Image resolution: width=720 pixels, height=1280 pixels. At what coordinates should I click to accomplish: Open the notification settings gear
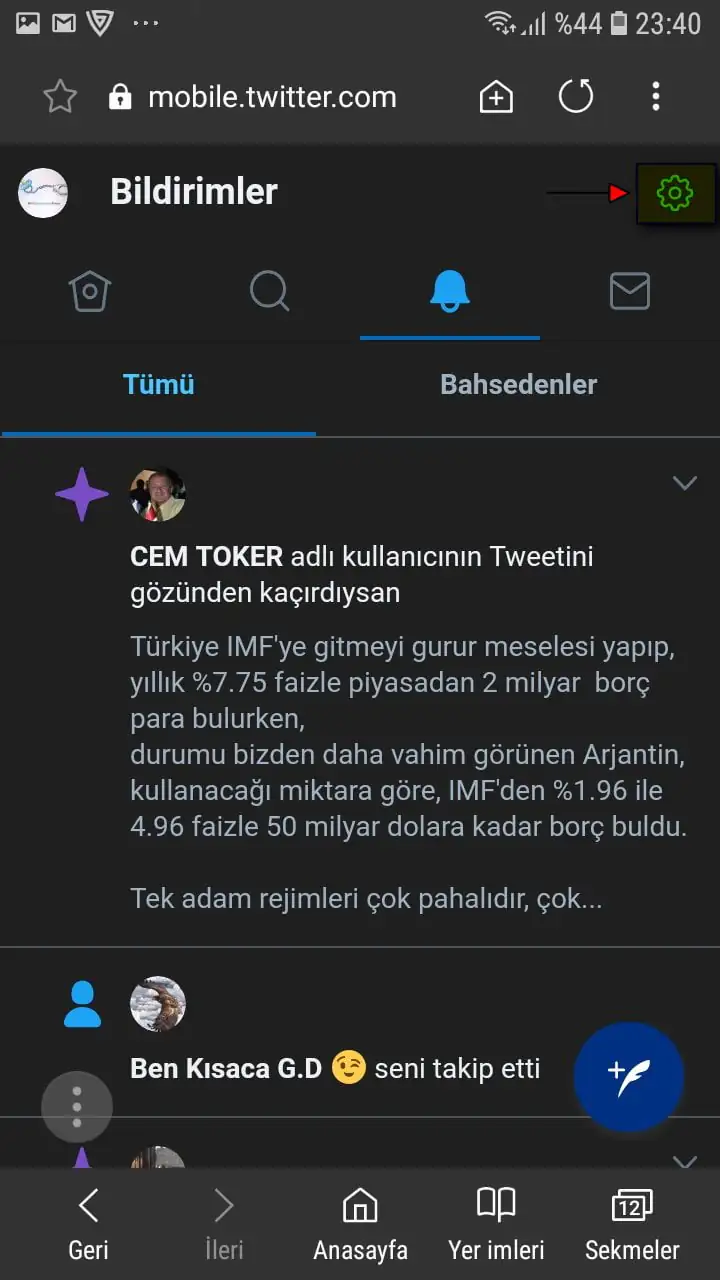676,193
